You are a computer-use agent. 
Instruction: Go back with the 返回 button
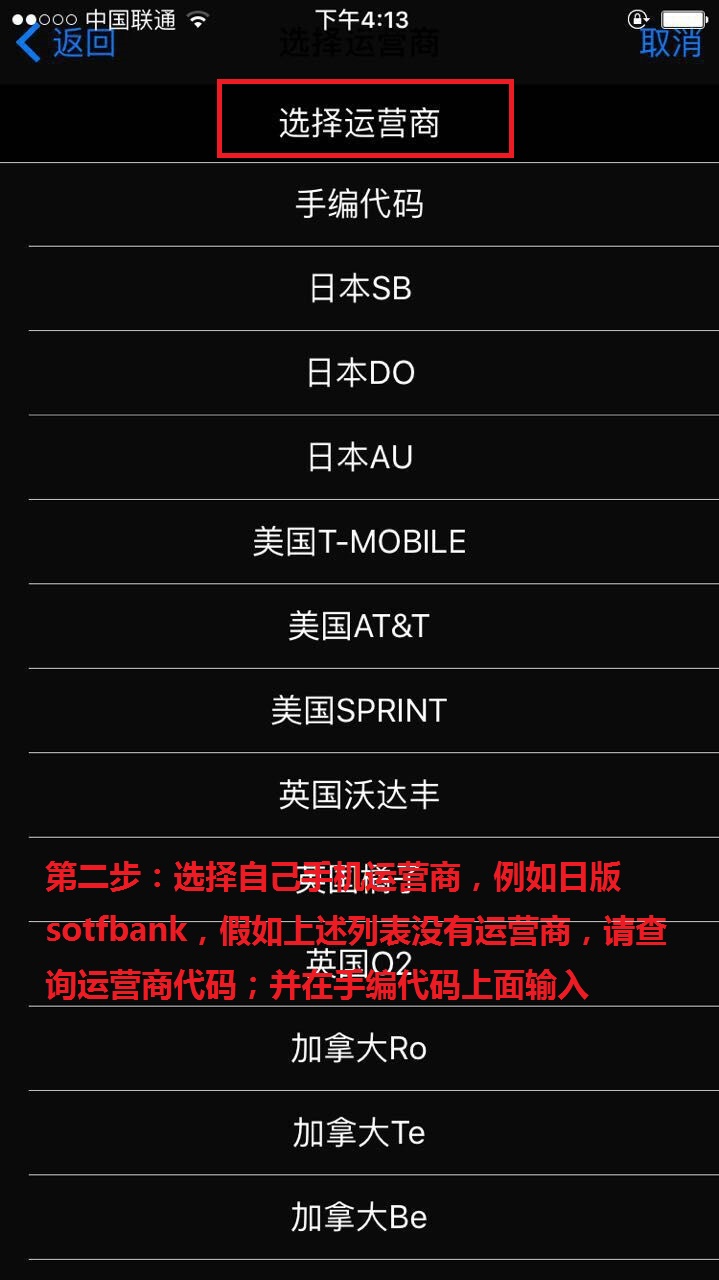click(66, 42)
